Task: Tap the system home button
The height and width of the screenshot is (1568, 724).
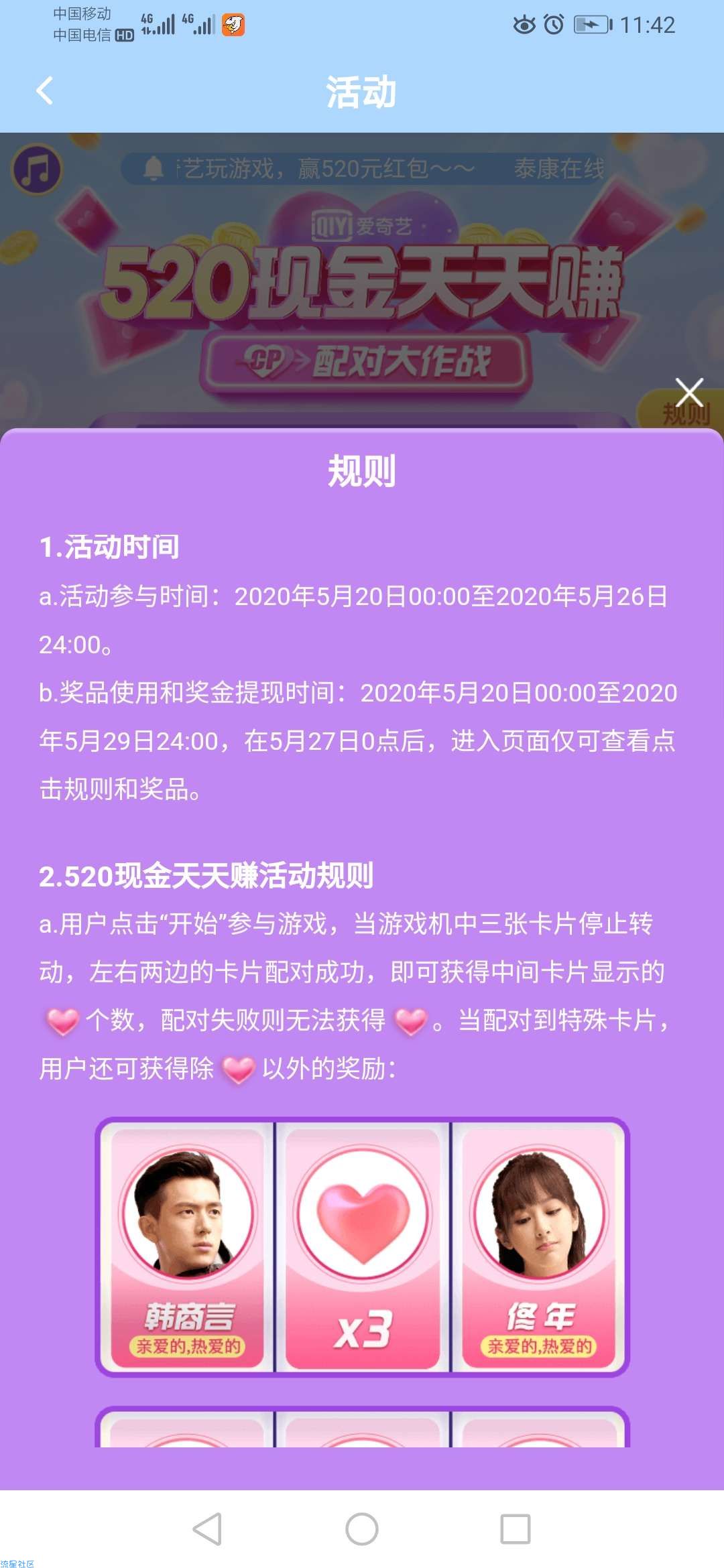Action: (362, 1529)
